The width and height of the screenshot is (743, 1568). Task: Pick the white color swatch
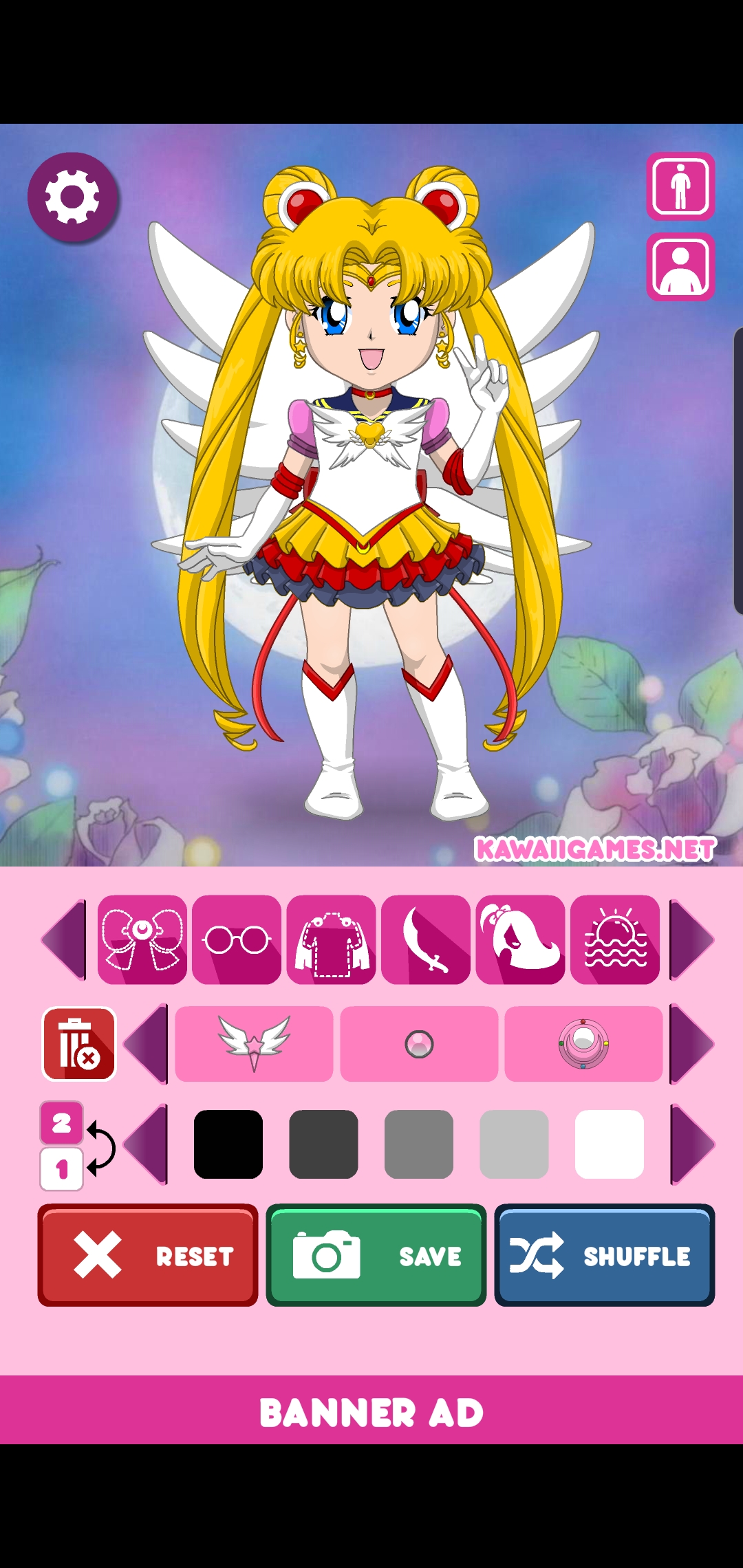610,1144
